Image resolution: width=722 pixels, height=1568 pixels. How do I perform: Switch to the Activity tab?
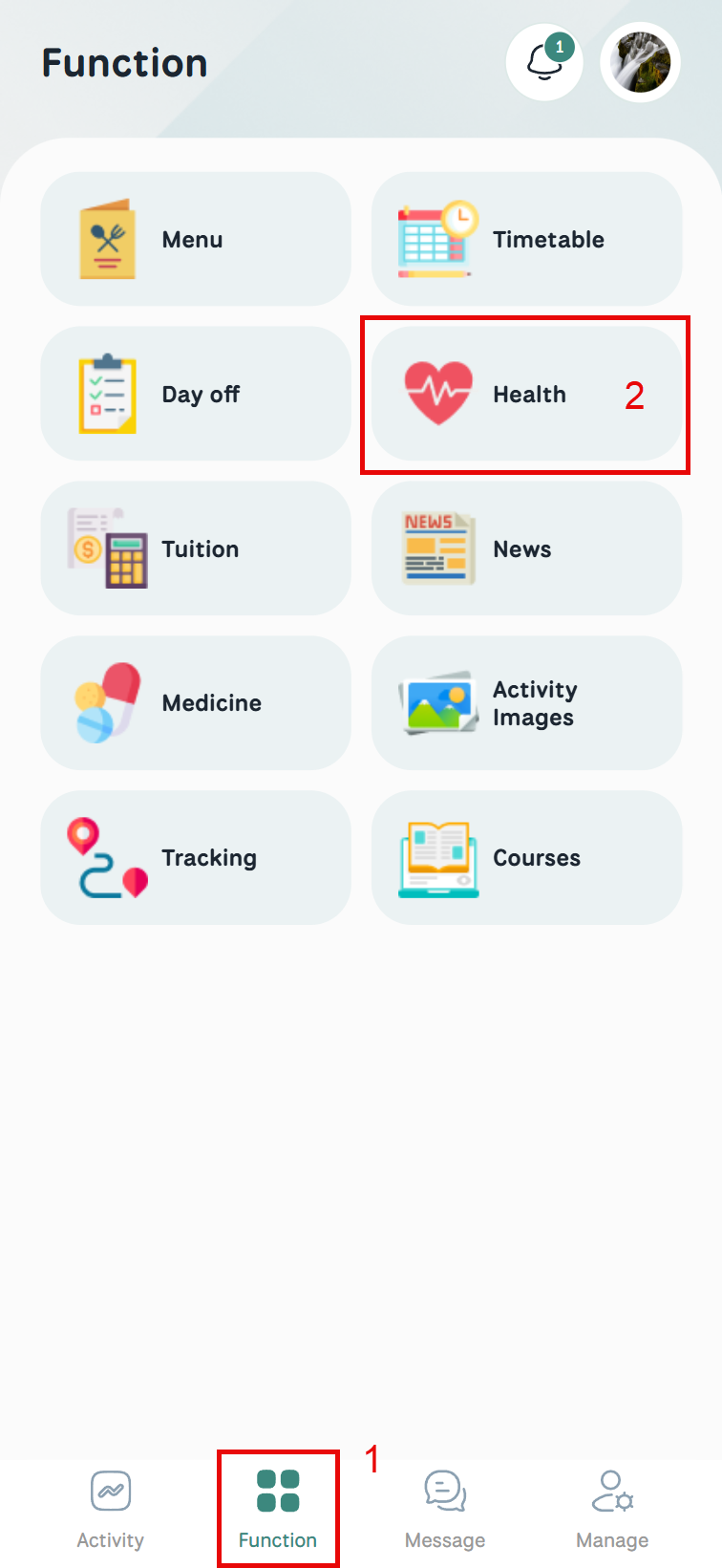(x=111, y=1509)
